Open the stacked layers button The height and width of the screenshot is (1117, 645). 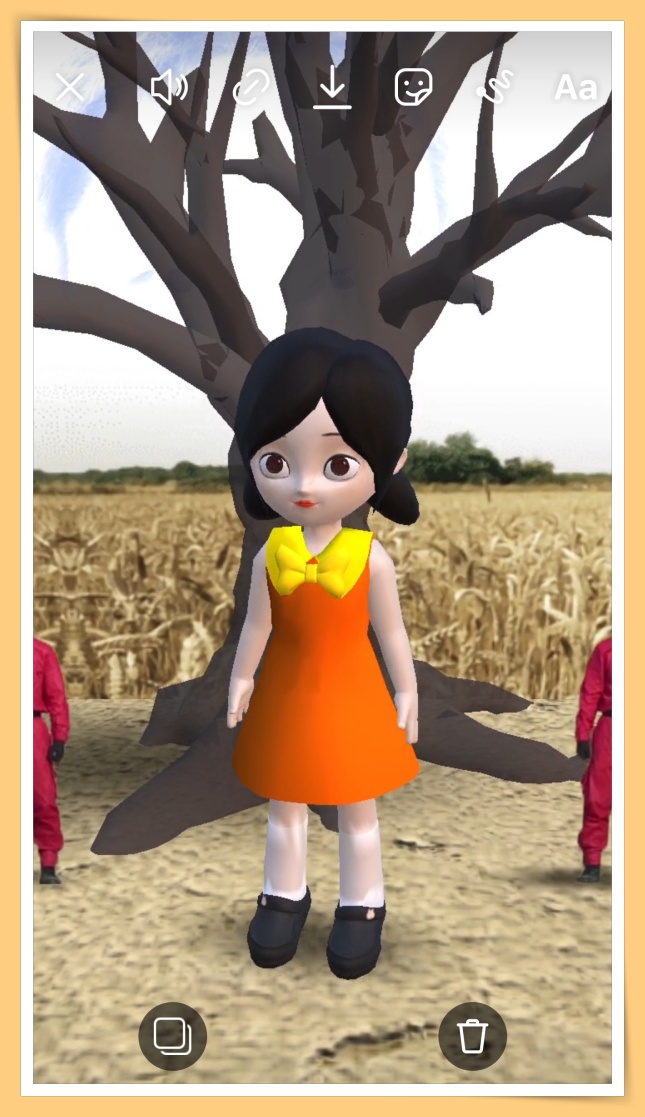[x=172, y=1036]
